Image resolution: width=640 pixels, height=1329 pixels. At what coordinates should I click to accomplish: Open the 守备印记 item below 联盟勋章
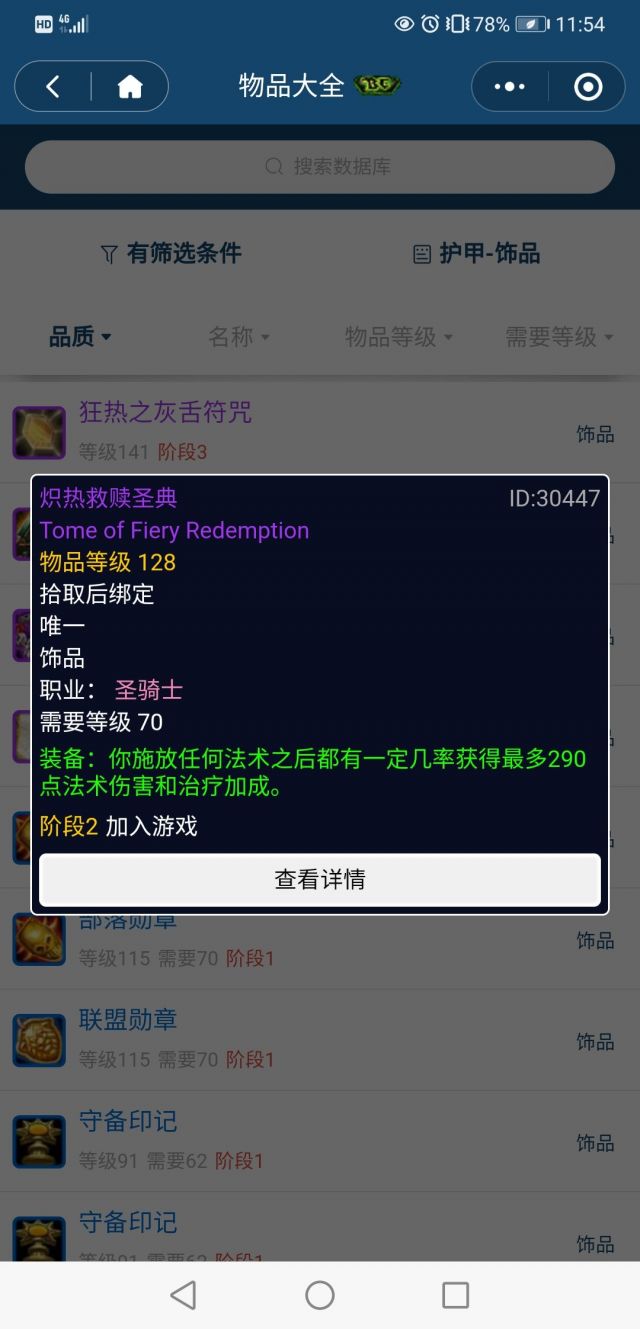tap(300, 1140)
